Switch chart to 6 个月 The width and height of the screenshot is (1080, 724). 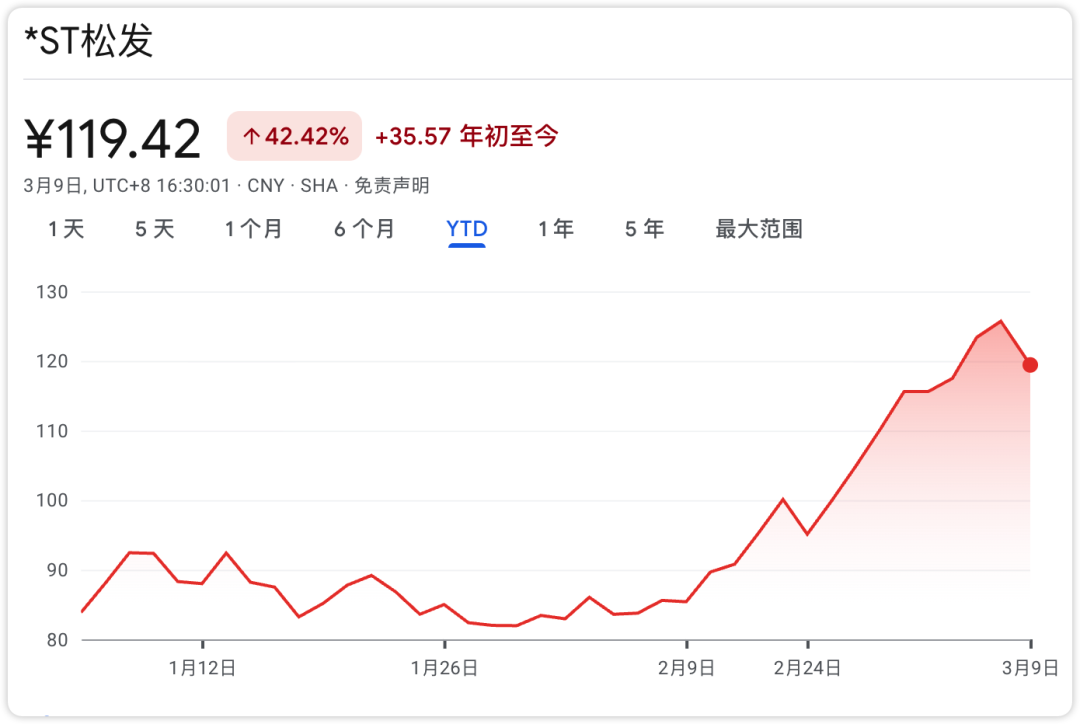[364, 229]
